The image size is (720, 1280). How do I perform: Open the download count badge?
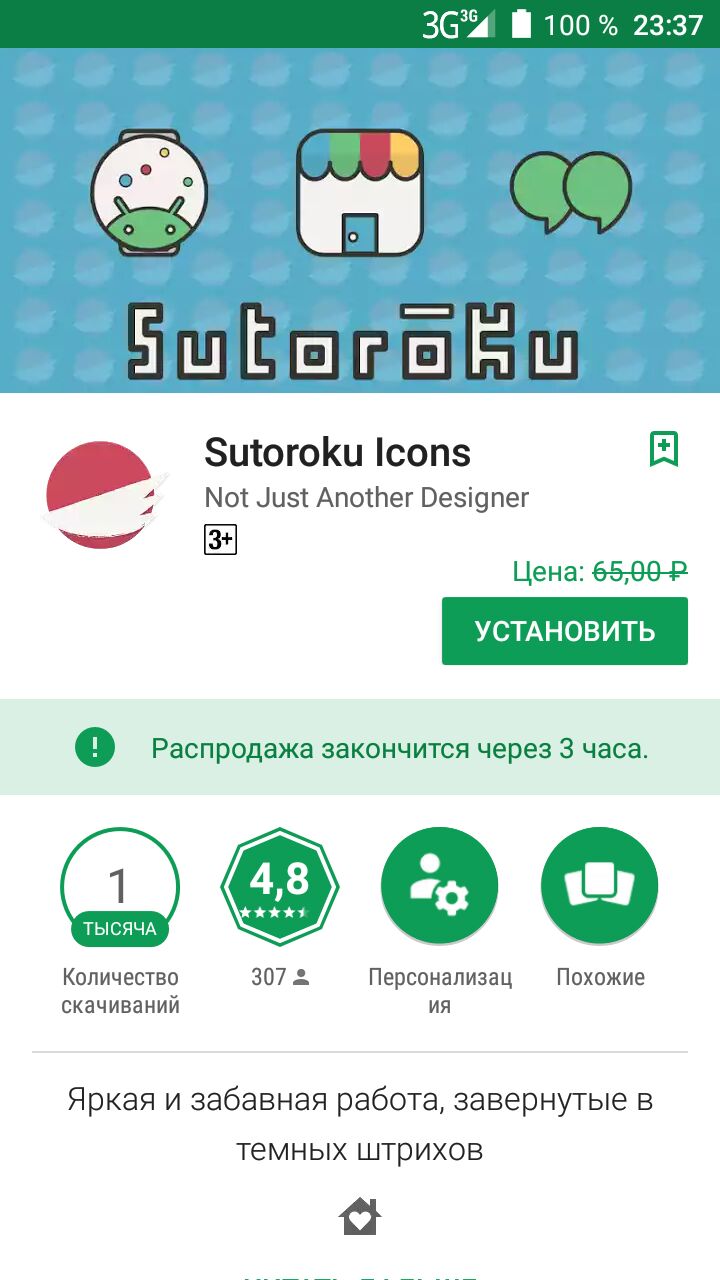coord(120,888)
